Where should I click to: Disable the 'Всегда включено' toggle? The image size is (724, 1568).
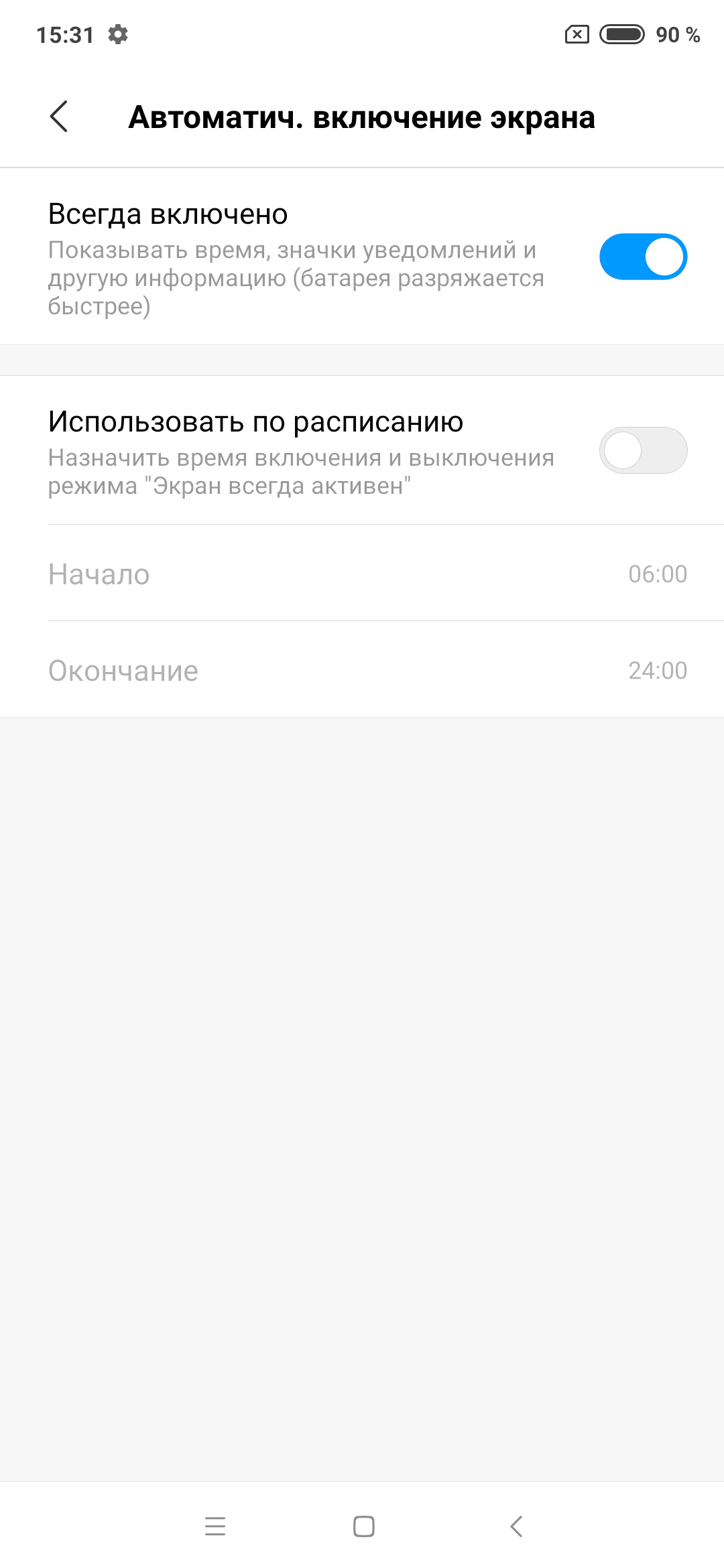643,256
